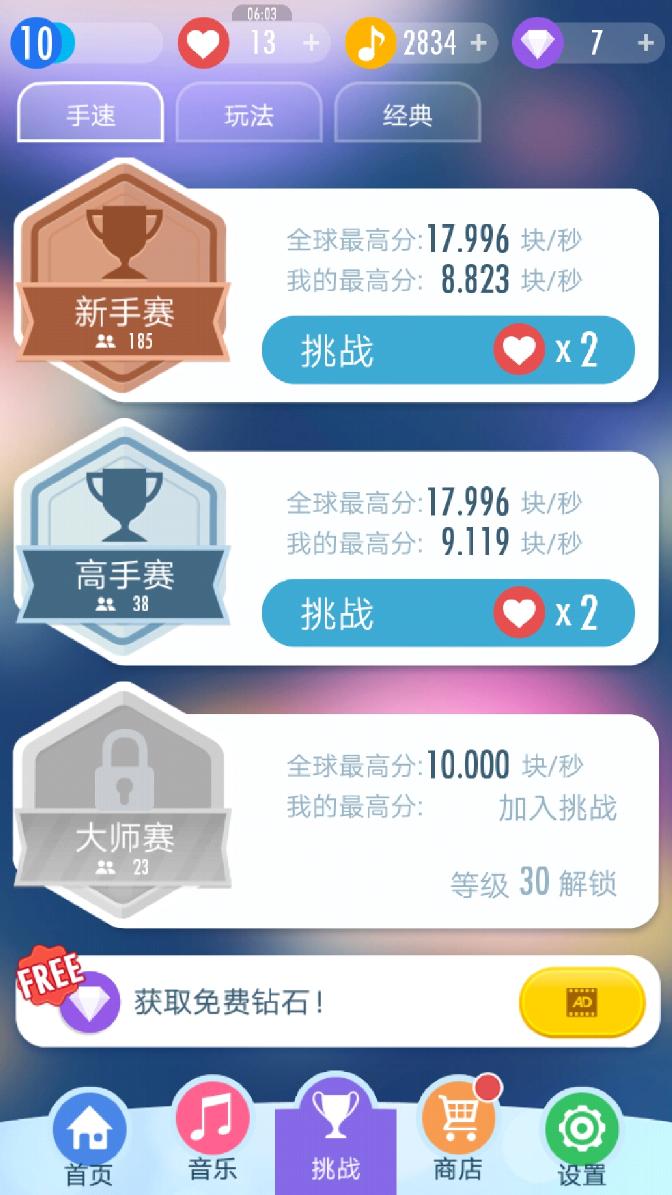672x1195 pixels.
Task: Open the 高手赛 trophy badge
Action: point(125,538)
